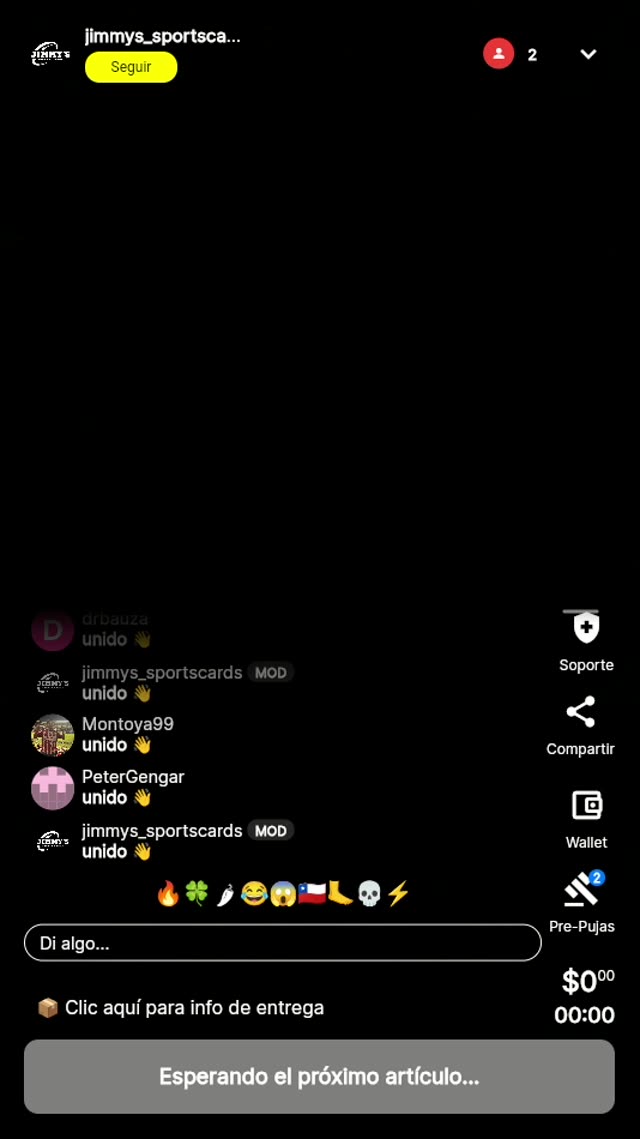This screenshot has height=1139, width=640.
Task: Open the jimmys_sportscards seller profile picture
Action: click(x=51, y=53)
